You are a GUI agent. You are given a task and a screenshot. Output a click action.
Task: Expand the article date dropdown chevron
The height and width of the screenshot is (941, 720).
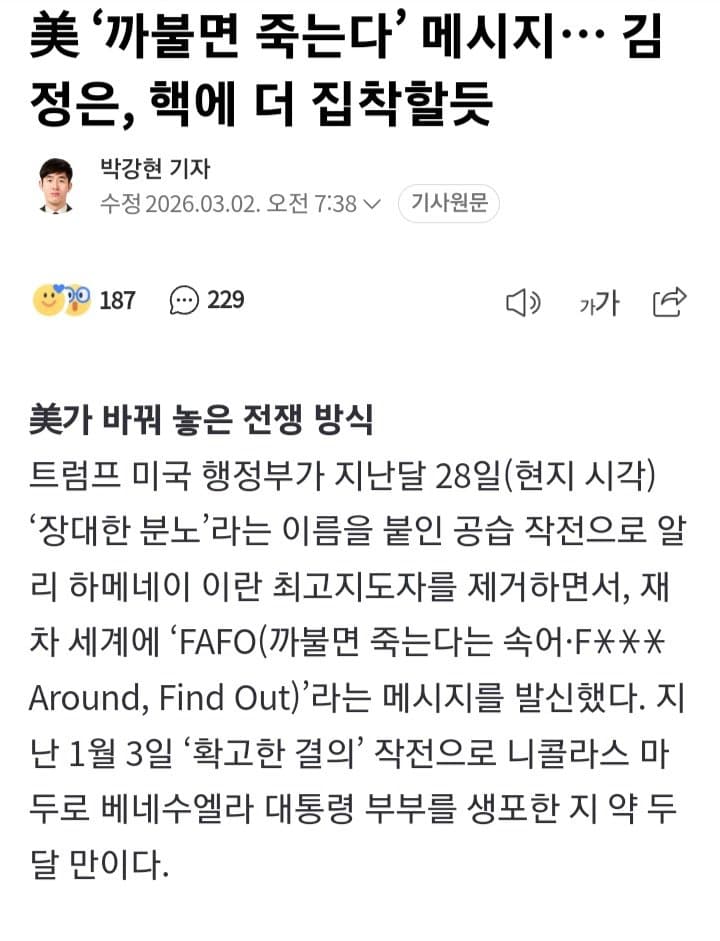pos(372,205)
